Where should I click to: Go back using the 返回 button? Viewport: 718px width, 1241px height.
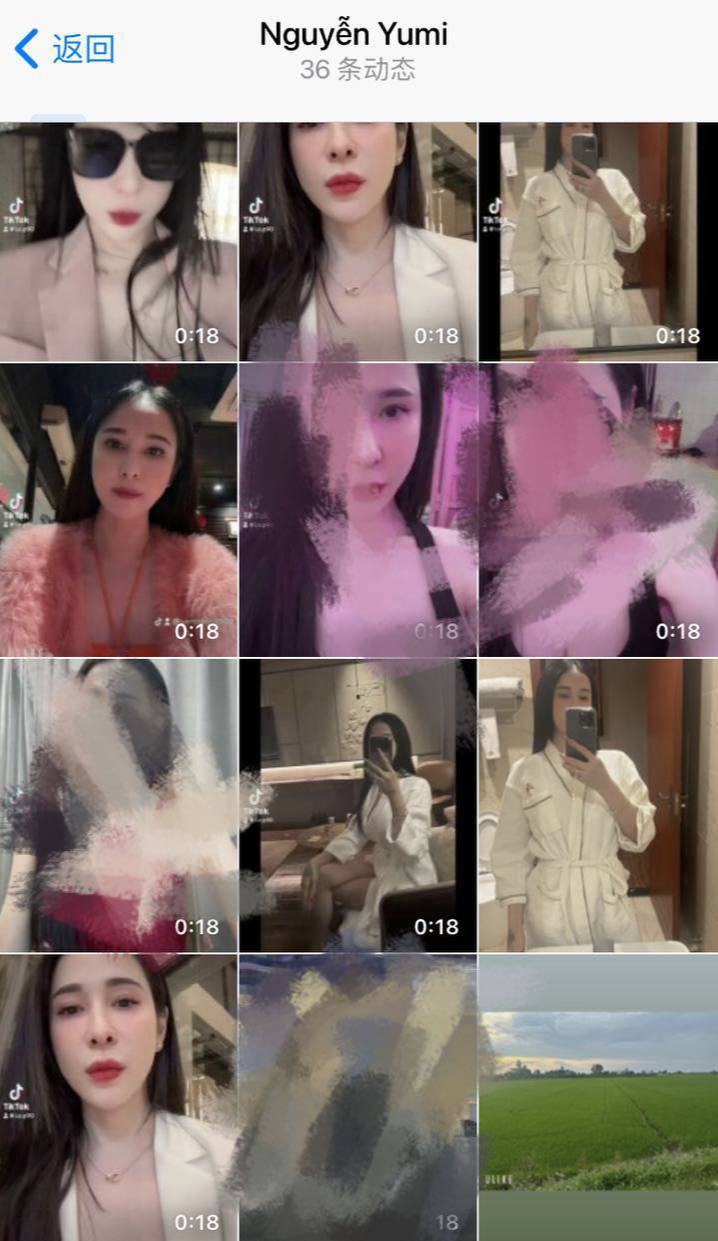pyautogui.click(x=66, y=48)
